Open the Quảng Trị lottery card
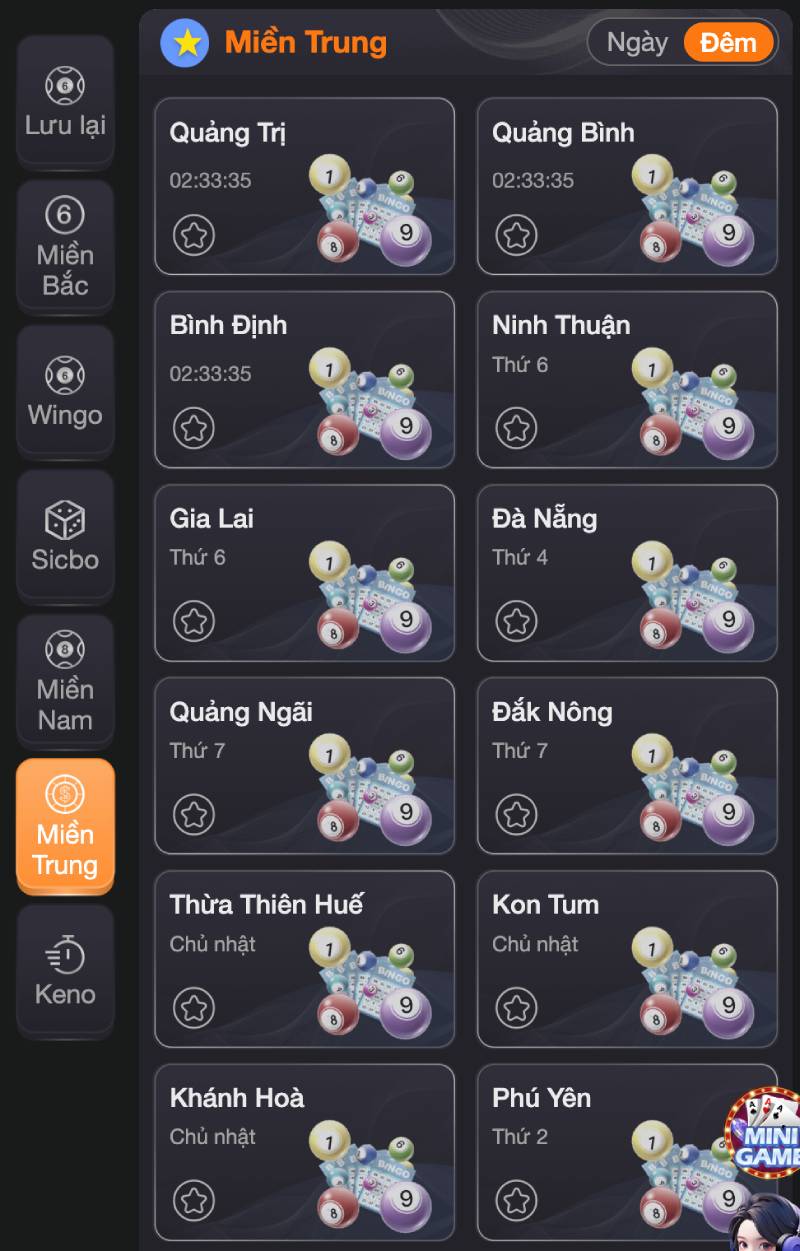 304,186
